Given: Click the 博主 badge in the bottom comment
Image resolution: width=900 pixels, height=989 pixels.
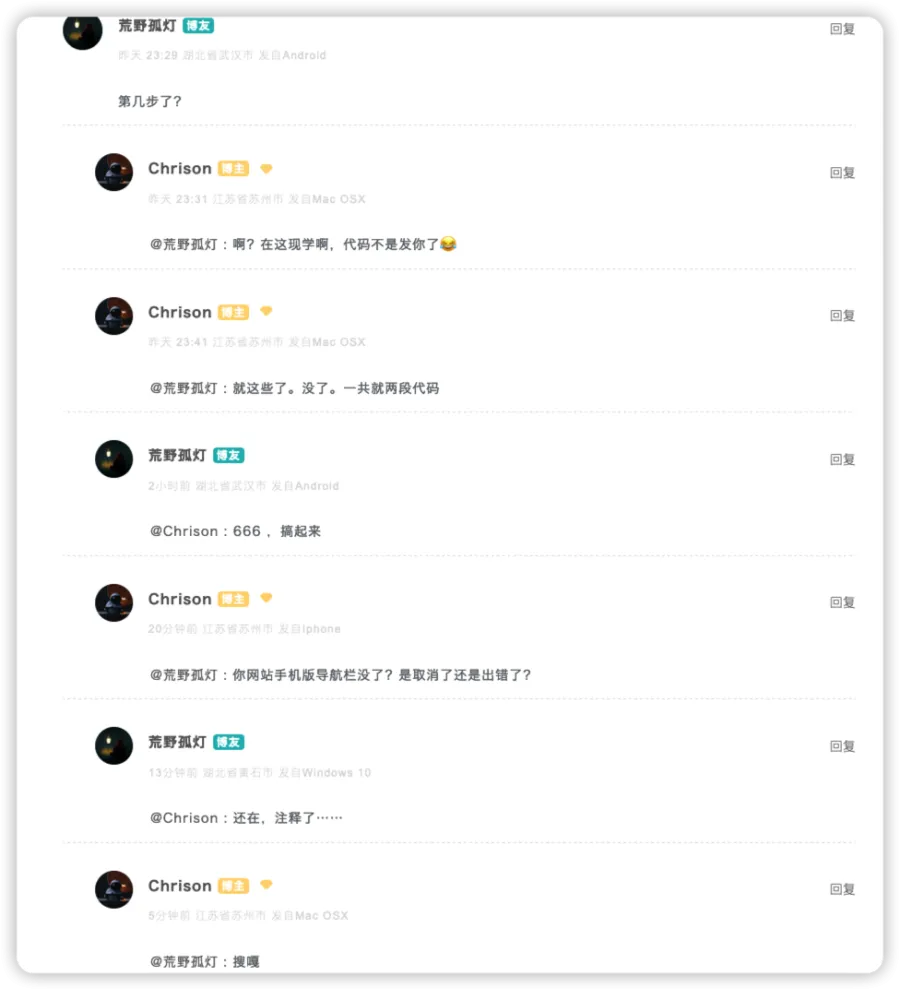Looking at the screenshot, I should 233,886.
